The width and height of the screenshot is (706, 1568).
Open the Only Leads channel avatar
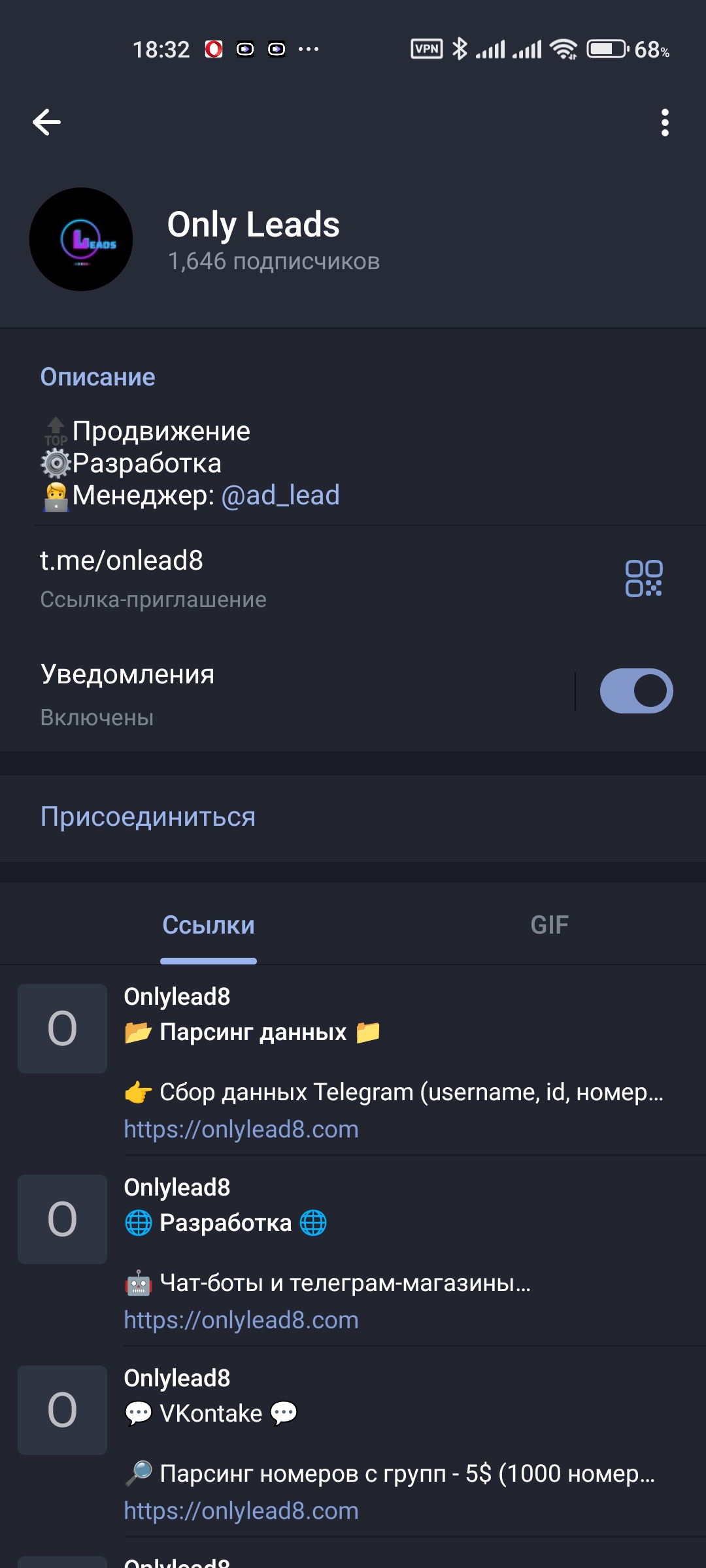pos(81,240)
